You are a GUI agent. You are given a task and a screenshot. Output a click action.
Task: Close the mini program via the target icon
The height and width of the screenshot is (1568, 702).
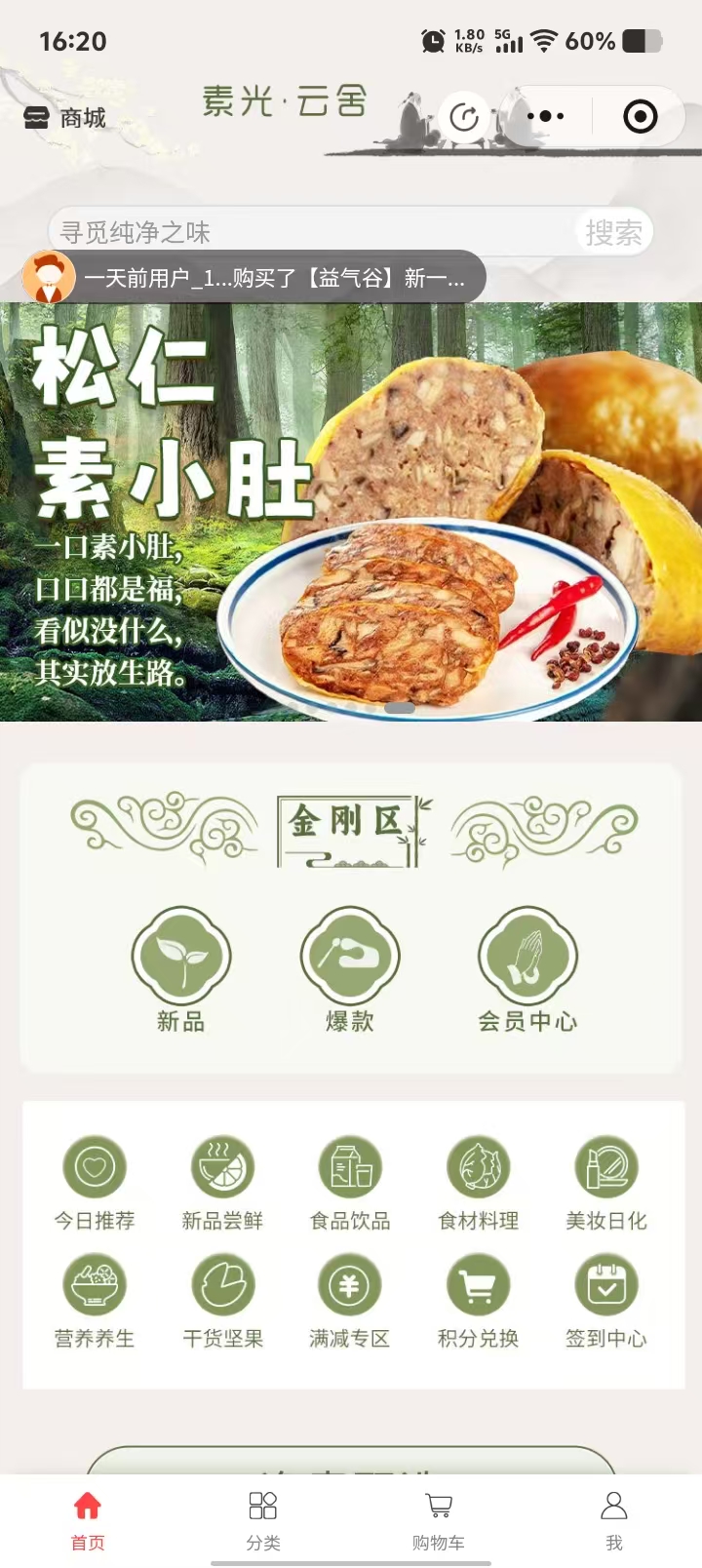pyautogui.click(x=640, y=117)
